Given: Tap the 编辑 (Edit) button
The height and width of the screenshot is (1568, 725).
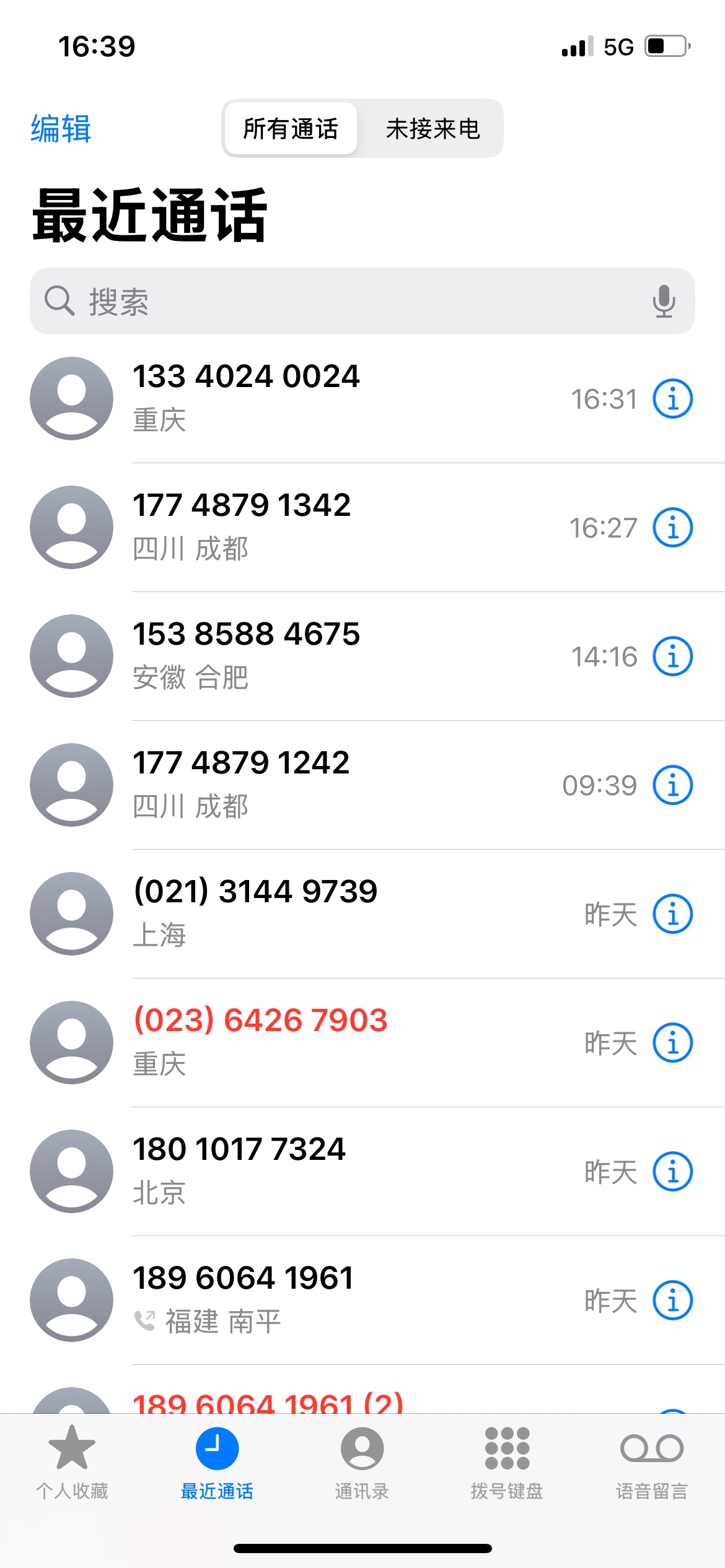Looking at the screenshot, I should pyautogui.click(x=61, y=129).
